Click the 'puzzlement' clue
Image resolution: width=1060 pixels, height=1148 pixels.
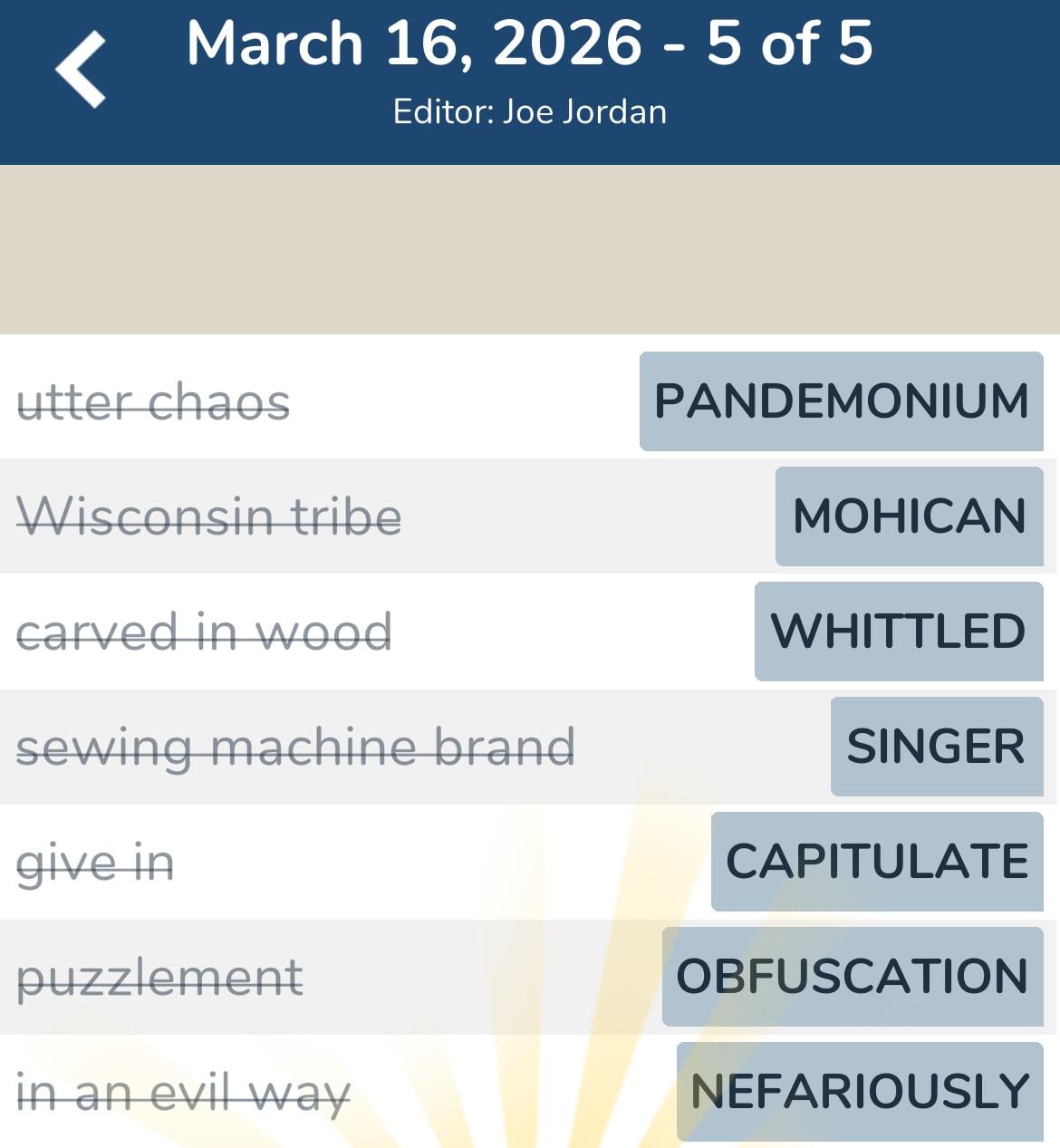(161, 976)
